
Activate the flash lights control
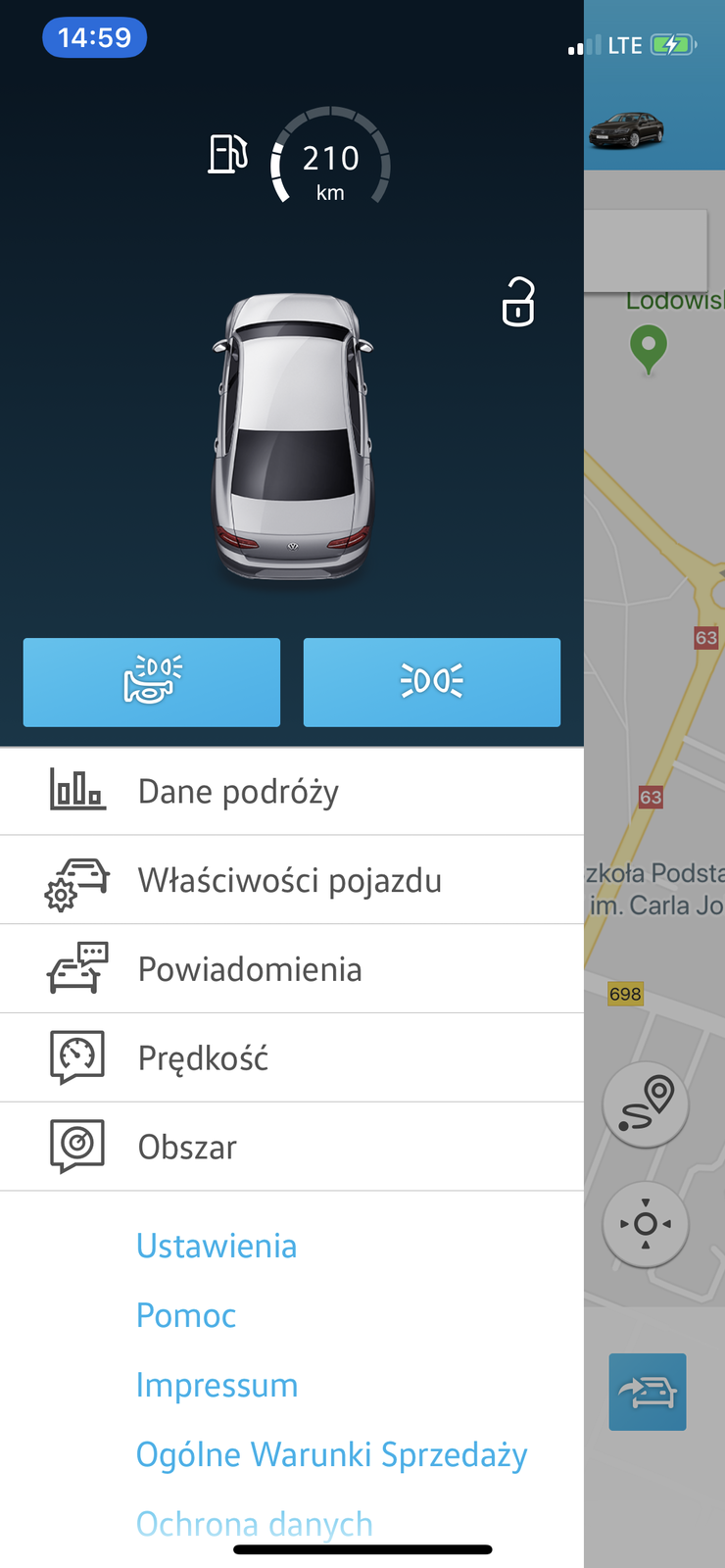click(x=431, y=682)
